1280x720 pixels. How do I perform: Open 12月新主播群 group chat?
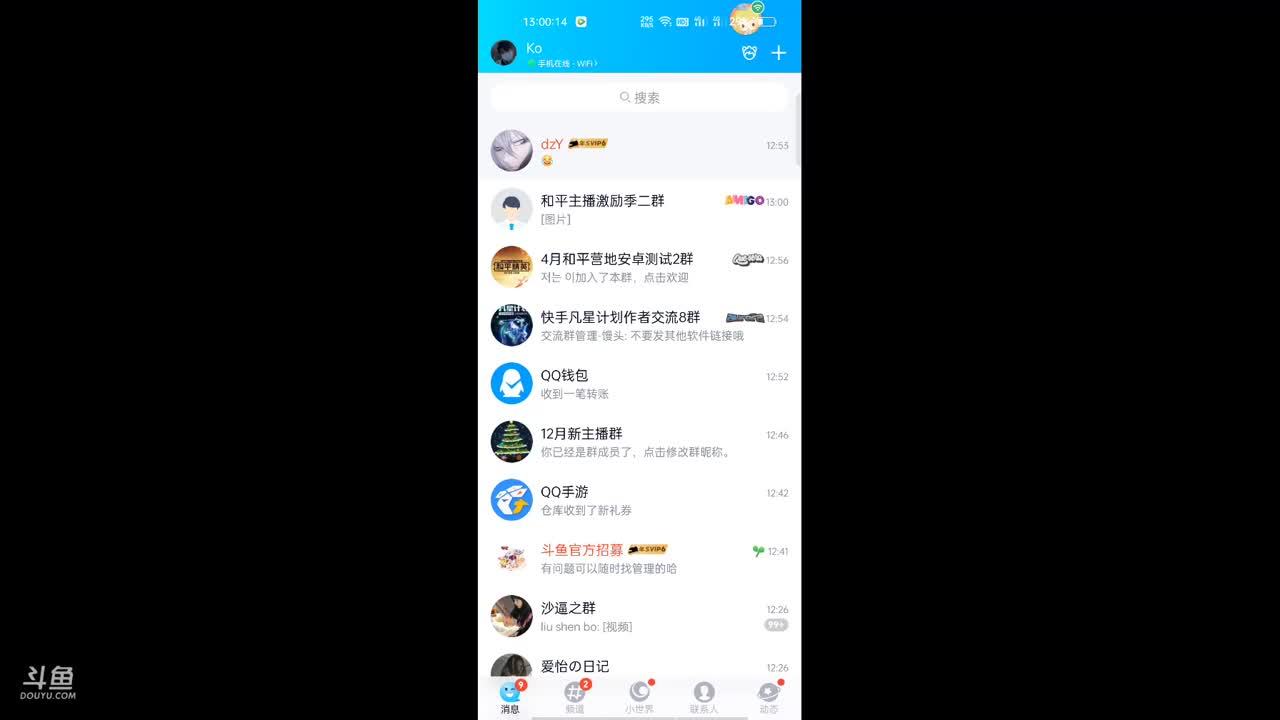639,442
